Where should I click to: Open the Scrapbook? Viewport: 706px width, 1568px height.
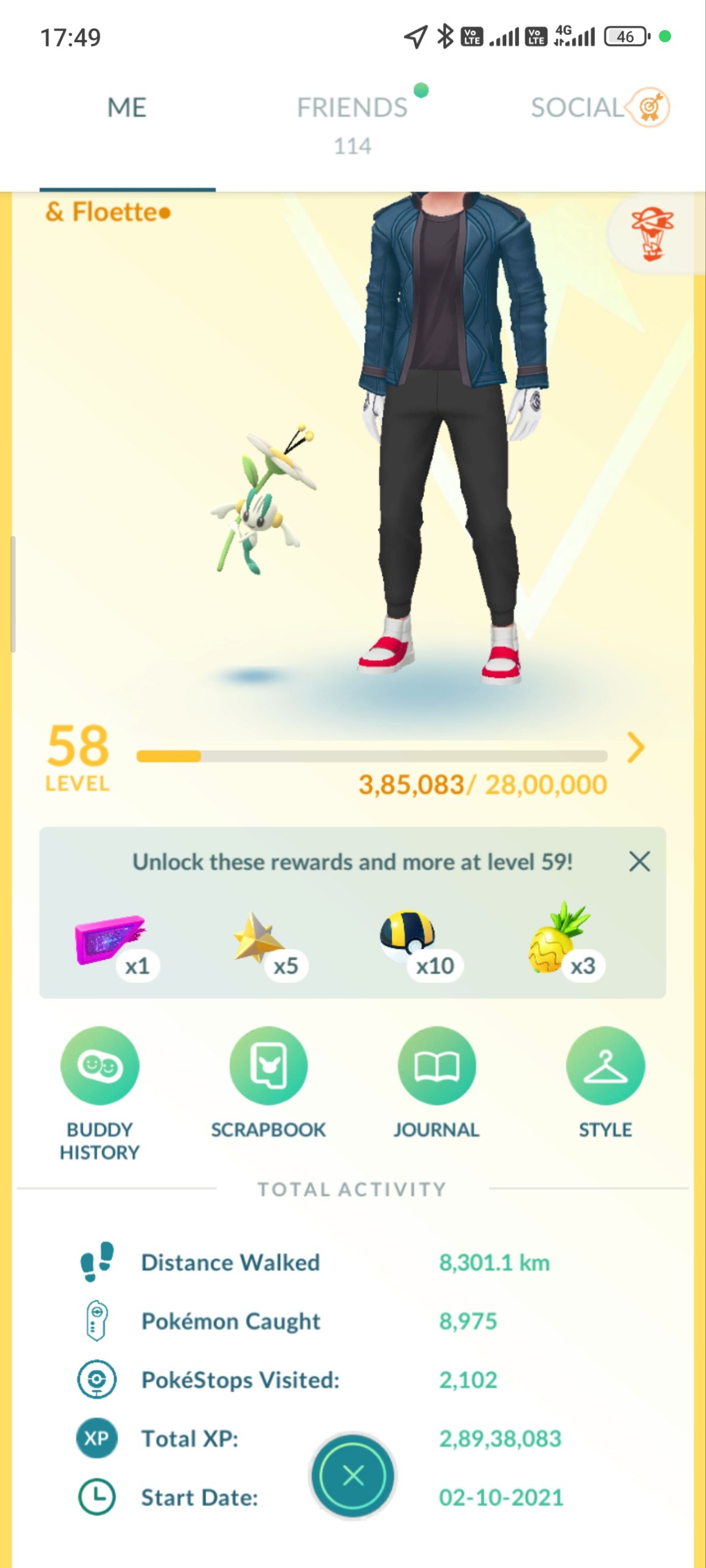pyautogui.click(x=268, y=1066)
